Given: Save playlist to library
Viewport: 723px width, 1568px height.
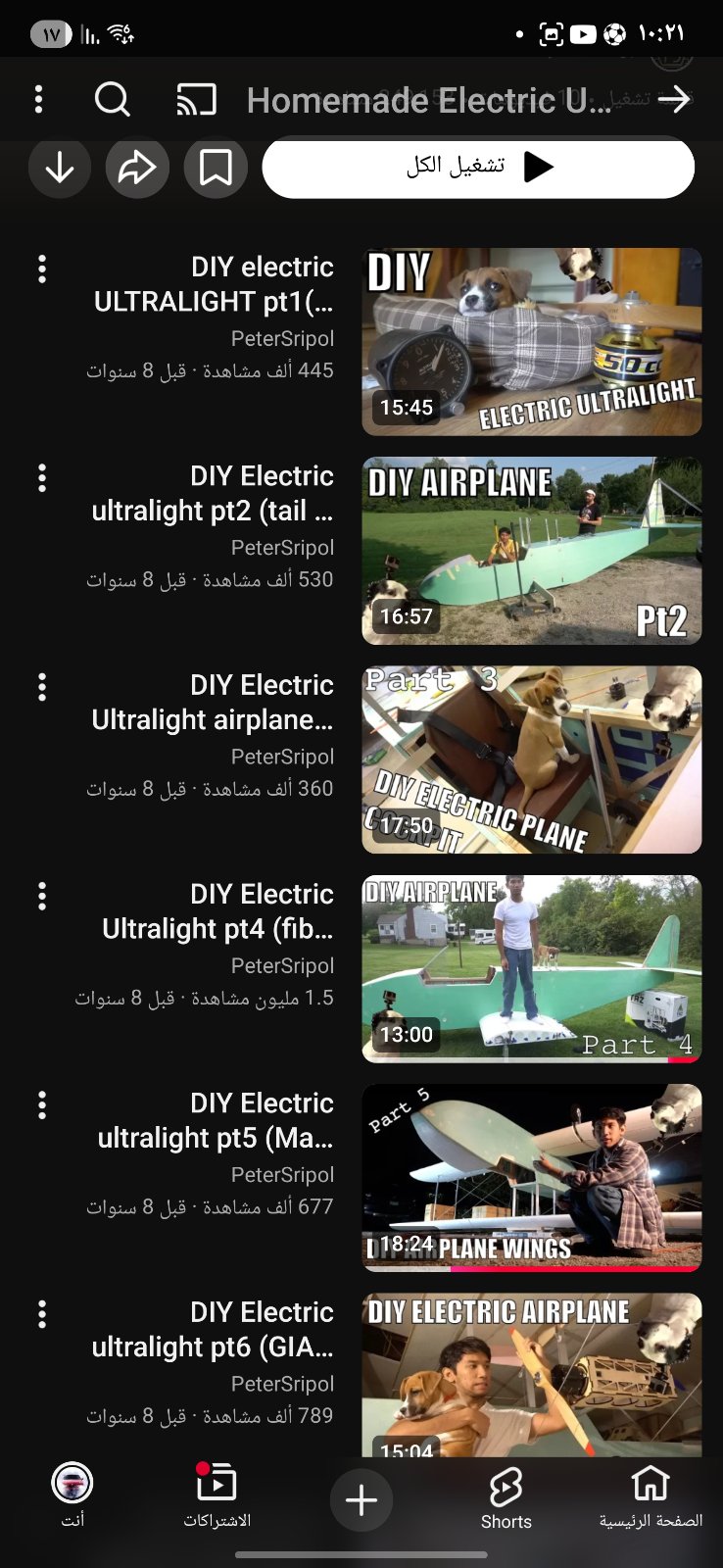Looking at the screenshot, I should (x=216, y=168).
